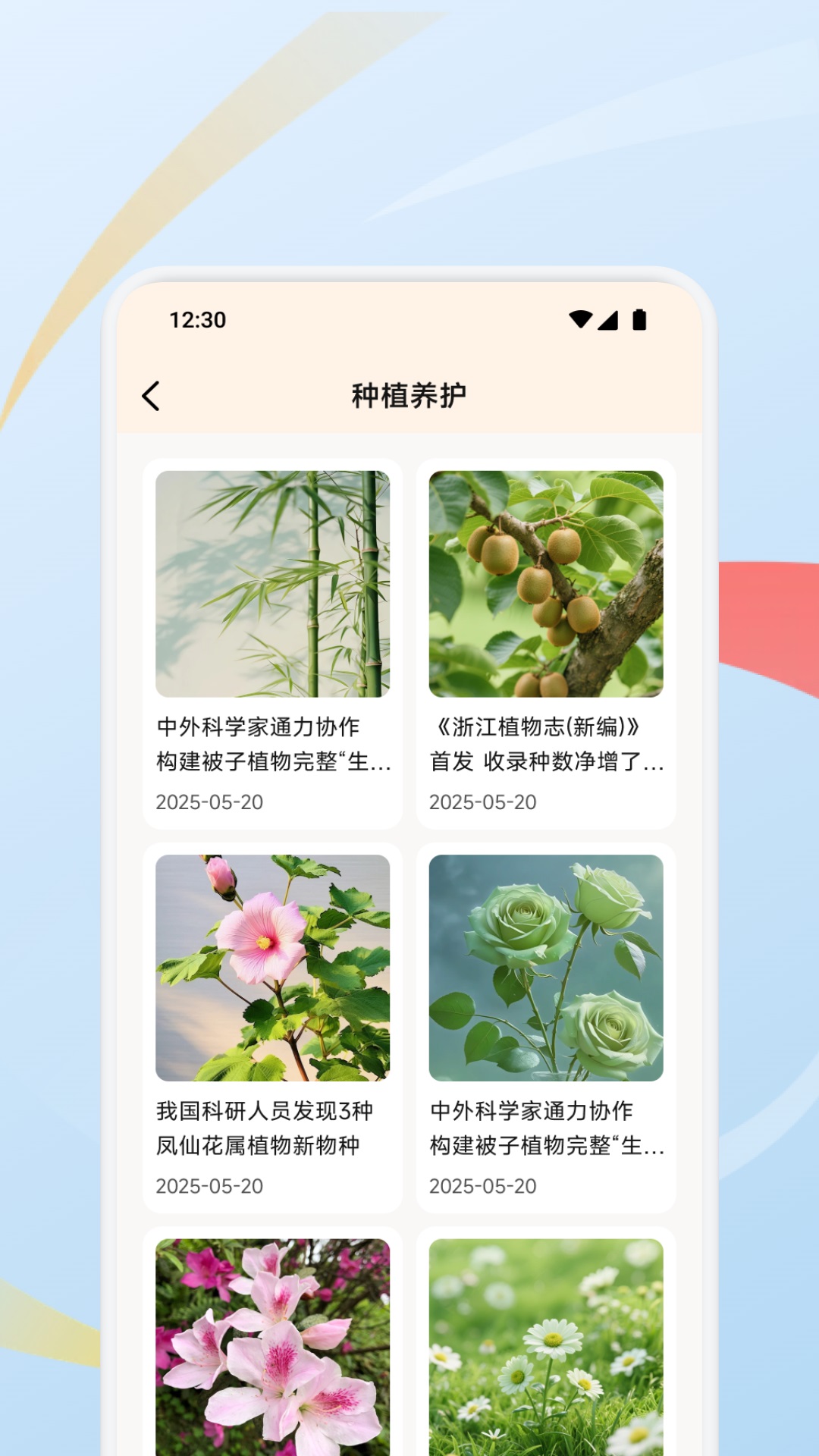Tap the 种植养护 page title

point(409,394)
